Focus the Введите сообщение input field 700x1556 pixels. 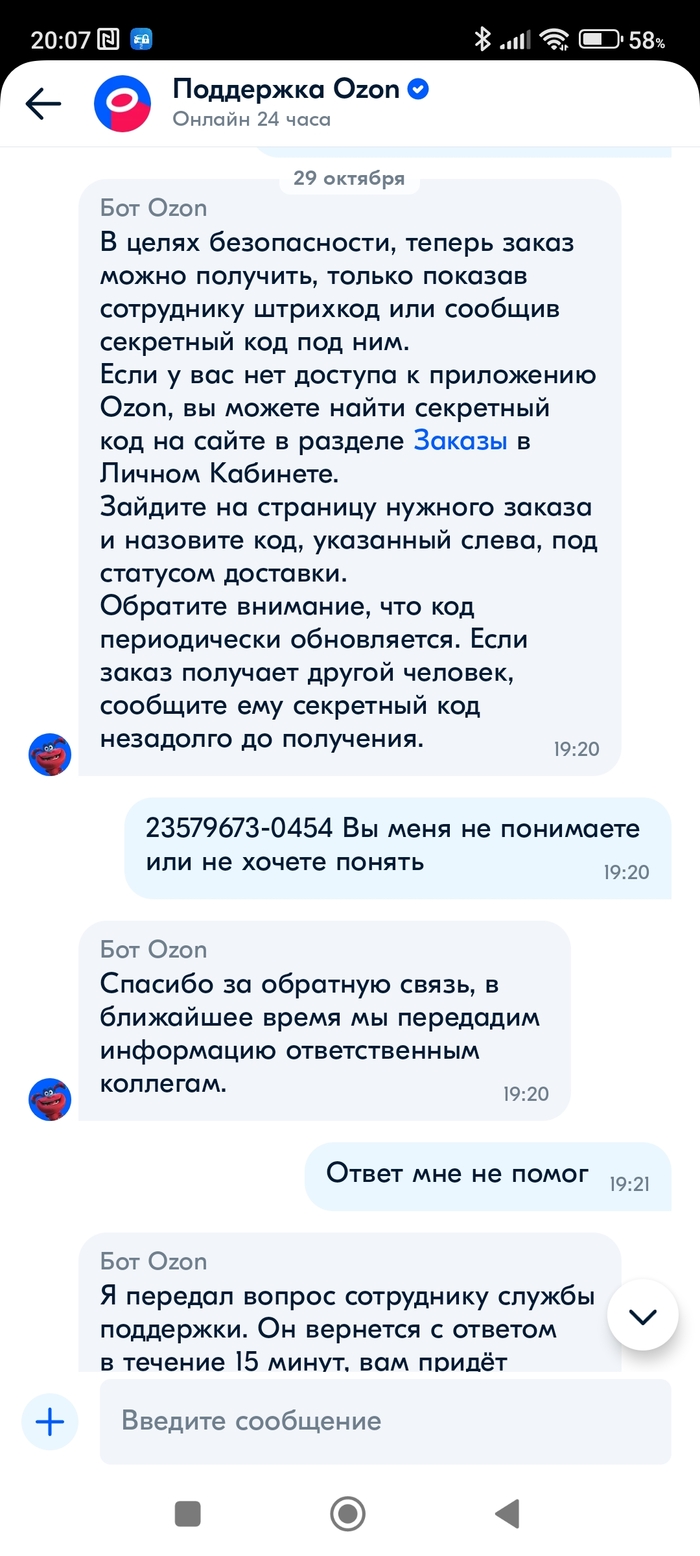tap(385, 1421)
